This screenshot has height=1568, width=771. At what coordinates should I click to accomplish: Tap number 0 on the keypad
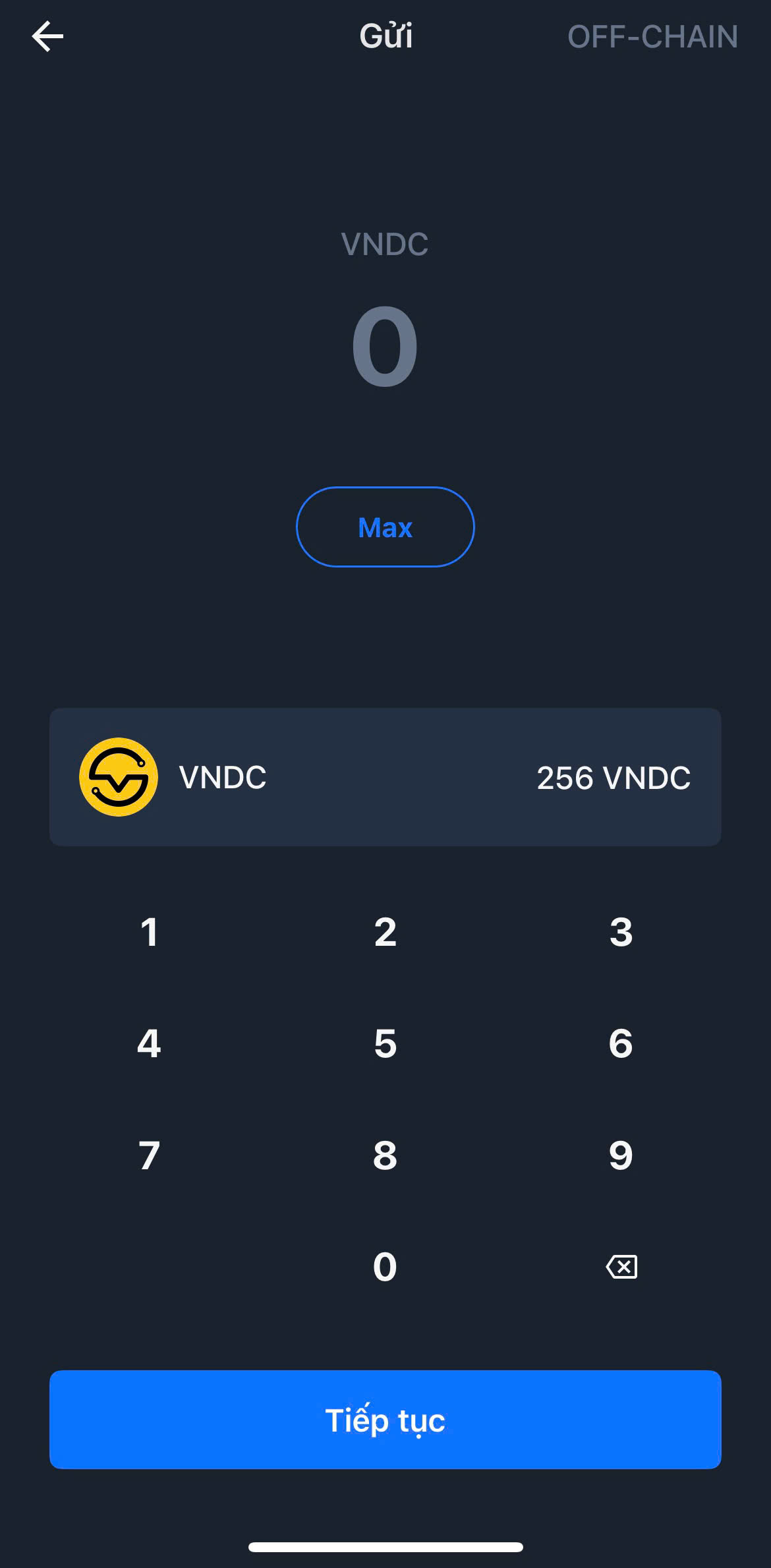(385, 1267)
